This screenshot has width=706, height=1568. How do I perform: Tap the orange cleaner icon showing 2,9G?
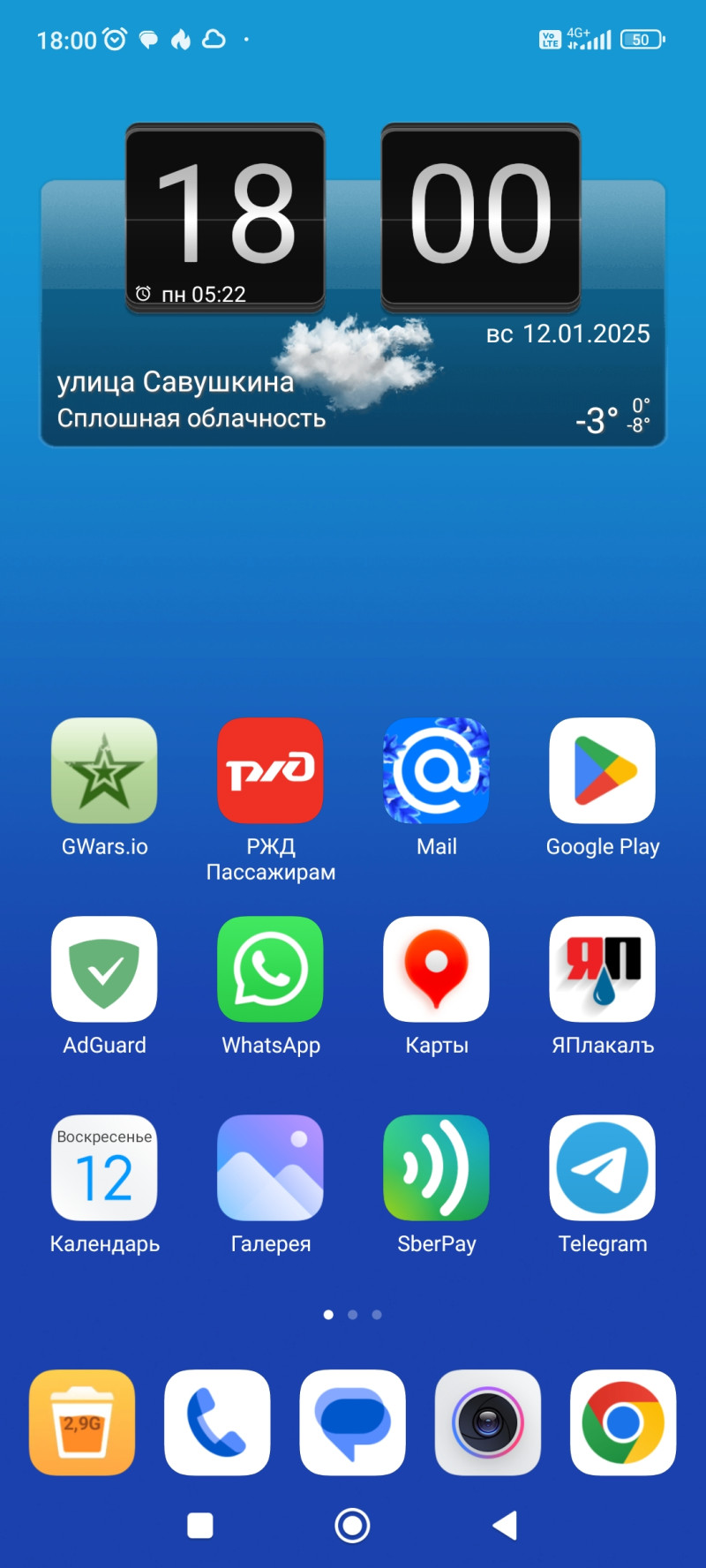[82, 1422]
